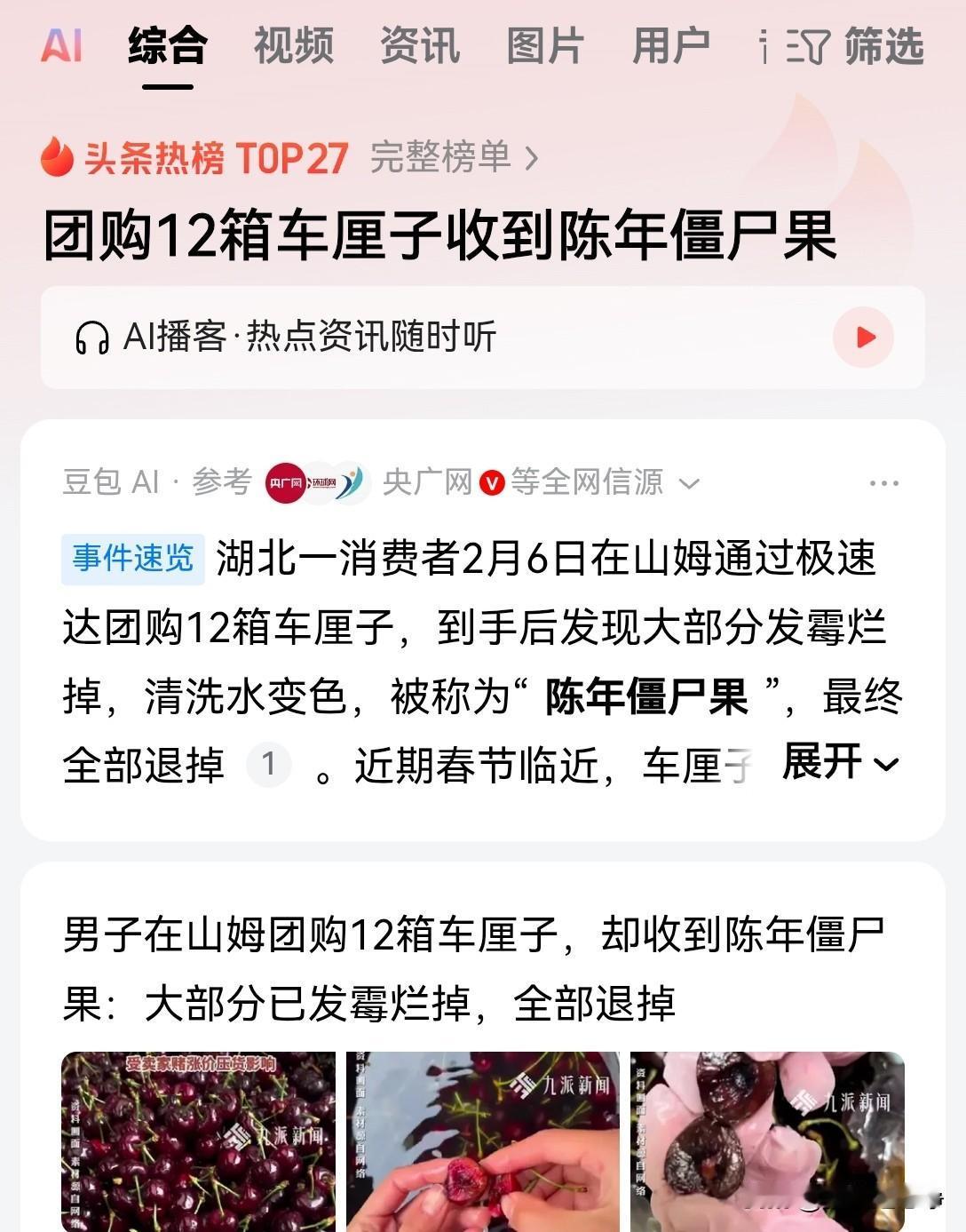Screen dimensions: 966x1232
Task: Click the 央广网 circular logo icon
Action: (288, 482)
